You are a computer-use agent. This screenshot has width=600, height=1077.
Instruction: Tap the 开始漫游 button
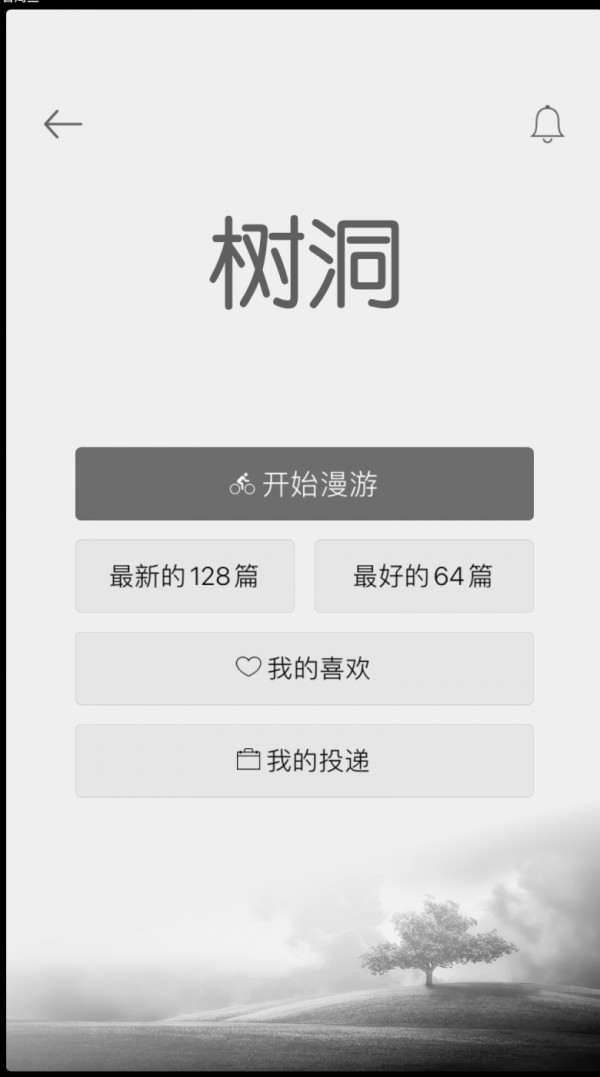(x=304, y=484)
